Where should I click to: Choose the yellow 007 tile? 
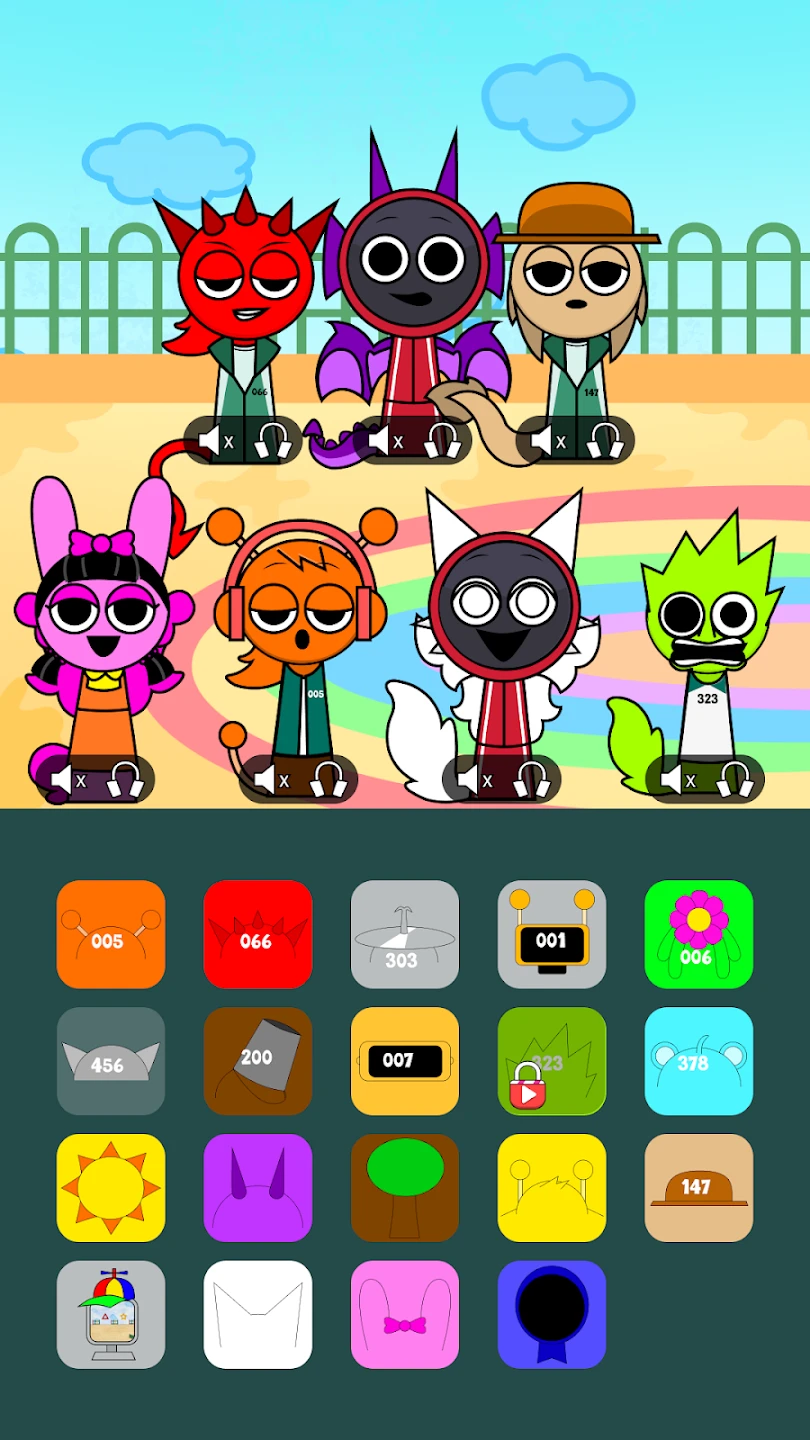404,1061
